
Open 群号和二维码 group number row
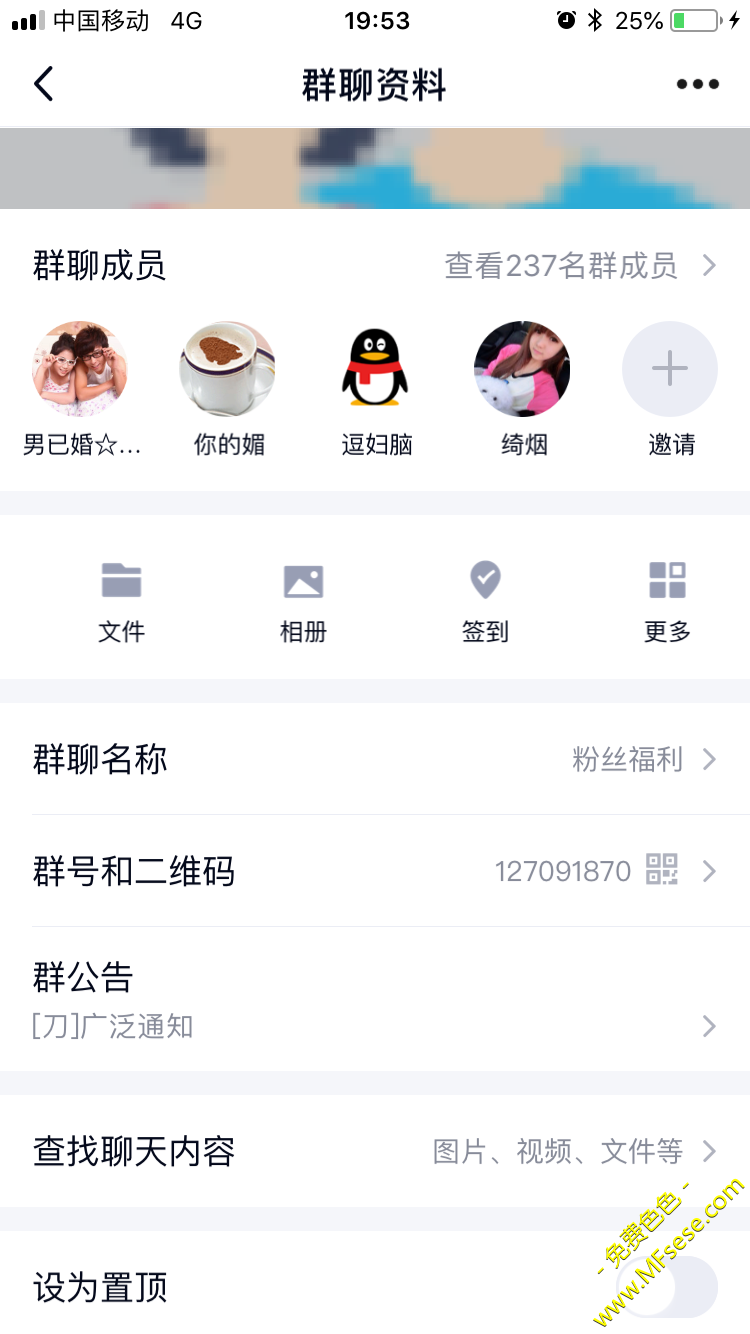pyautogui.click(x=375, y=871)
